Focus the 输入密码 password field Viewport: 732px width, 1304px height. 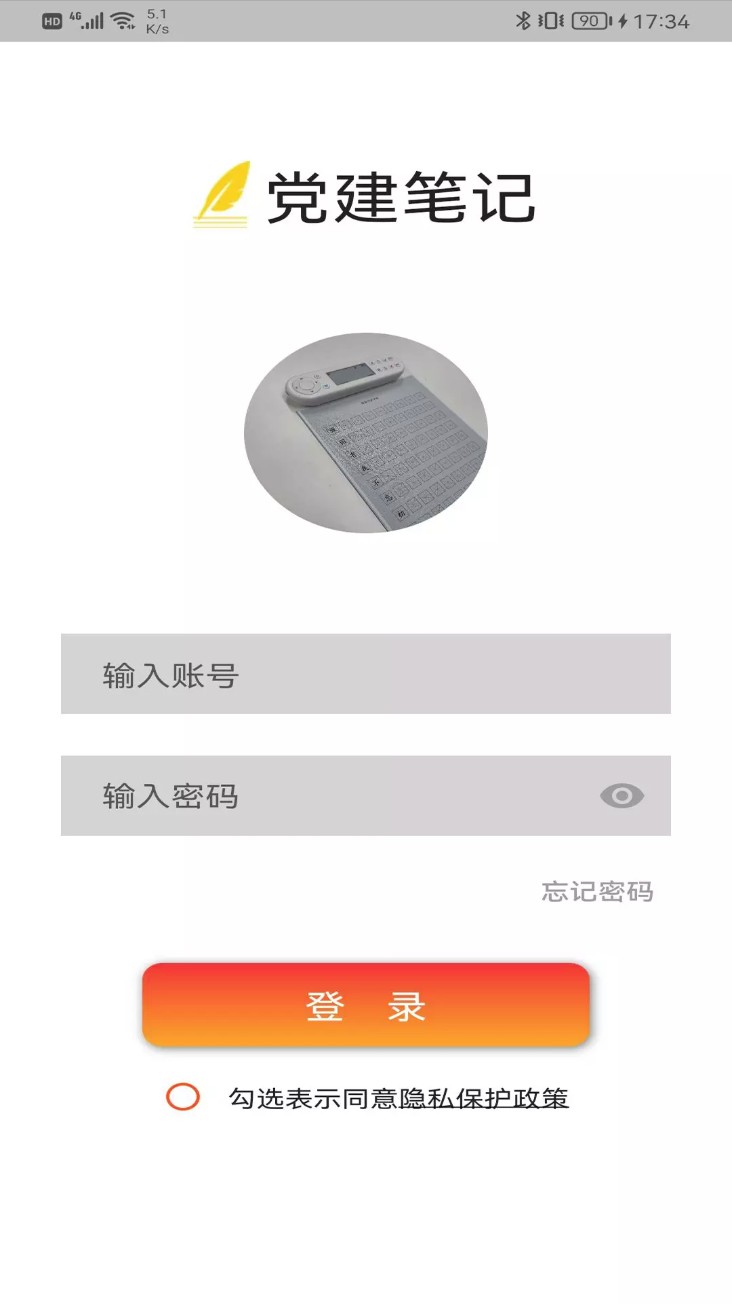pos(330,796)
